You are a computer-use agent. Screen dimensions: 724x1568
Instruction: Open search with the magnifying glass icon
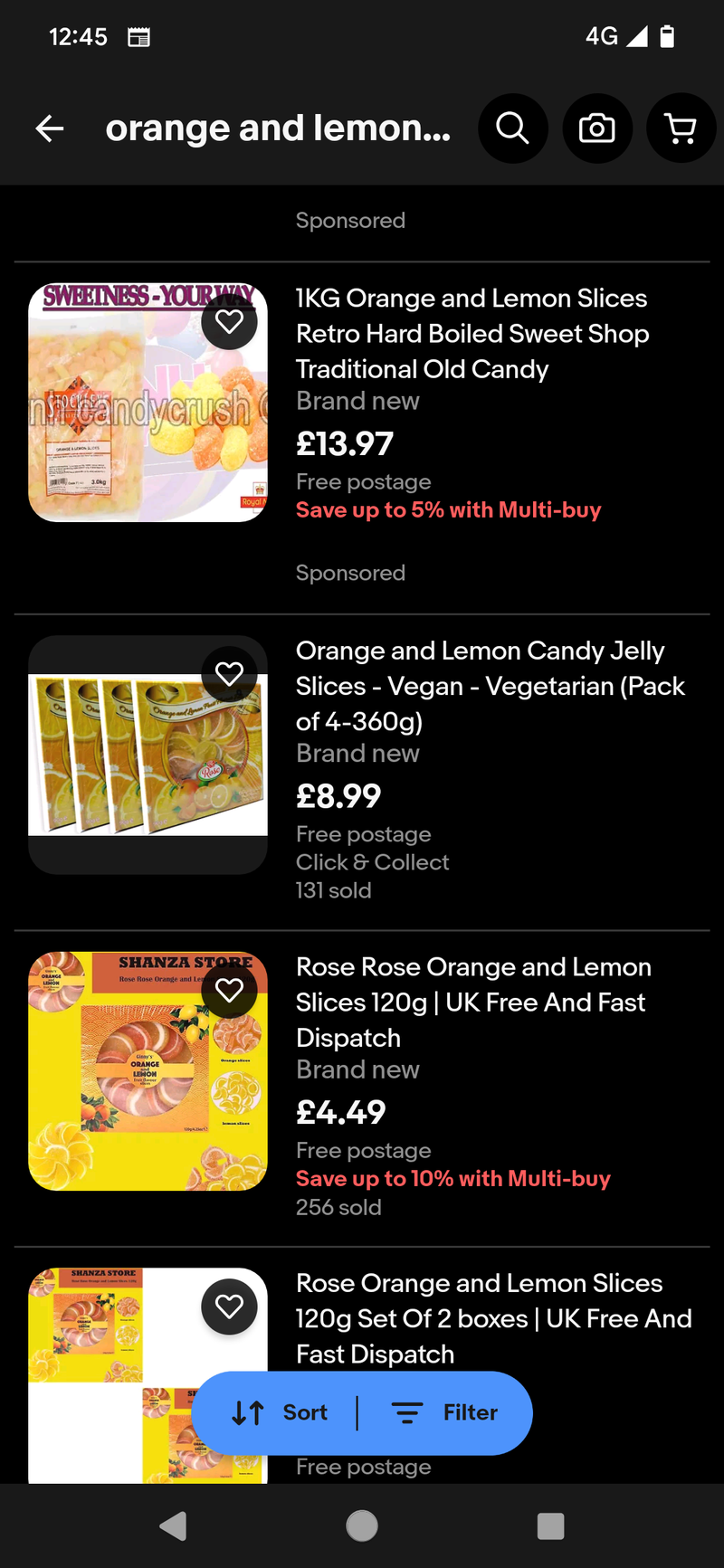[x=512, y=128]
